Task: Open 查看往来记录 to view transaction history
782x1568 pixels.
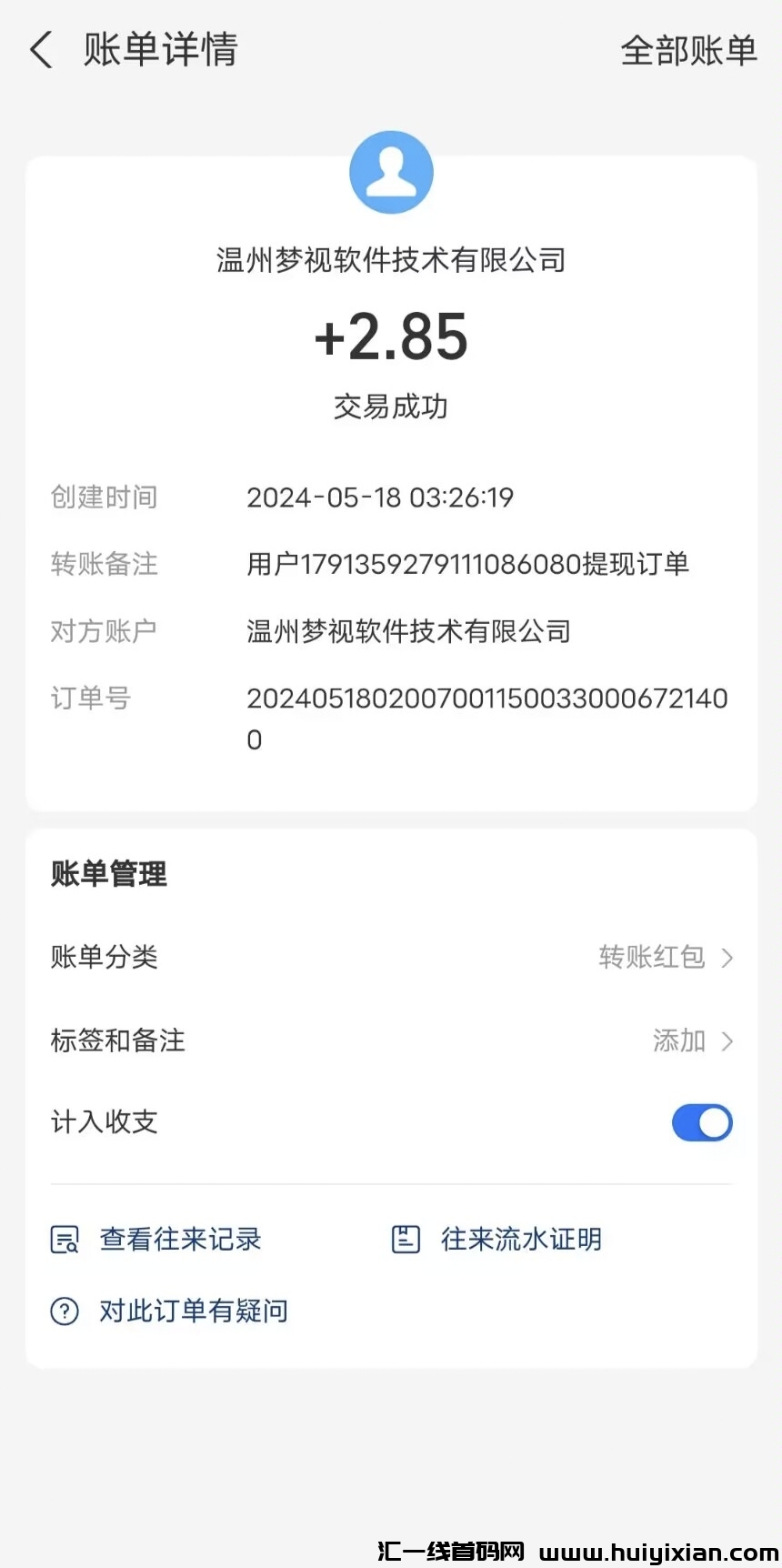Action: [179, 1239]
